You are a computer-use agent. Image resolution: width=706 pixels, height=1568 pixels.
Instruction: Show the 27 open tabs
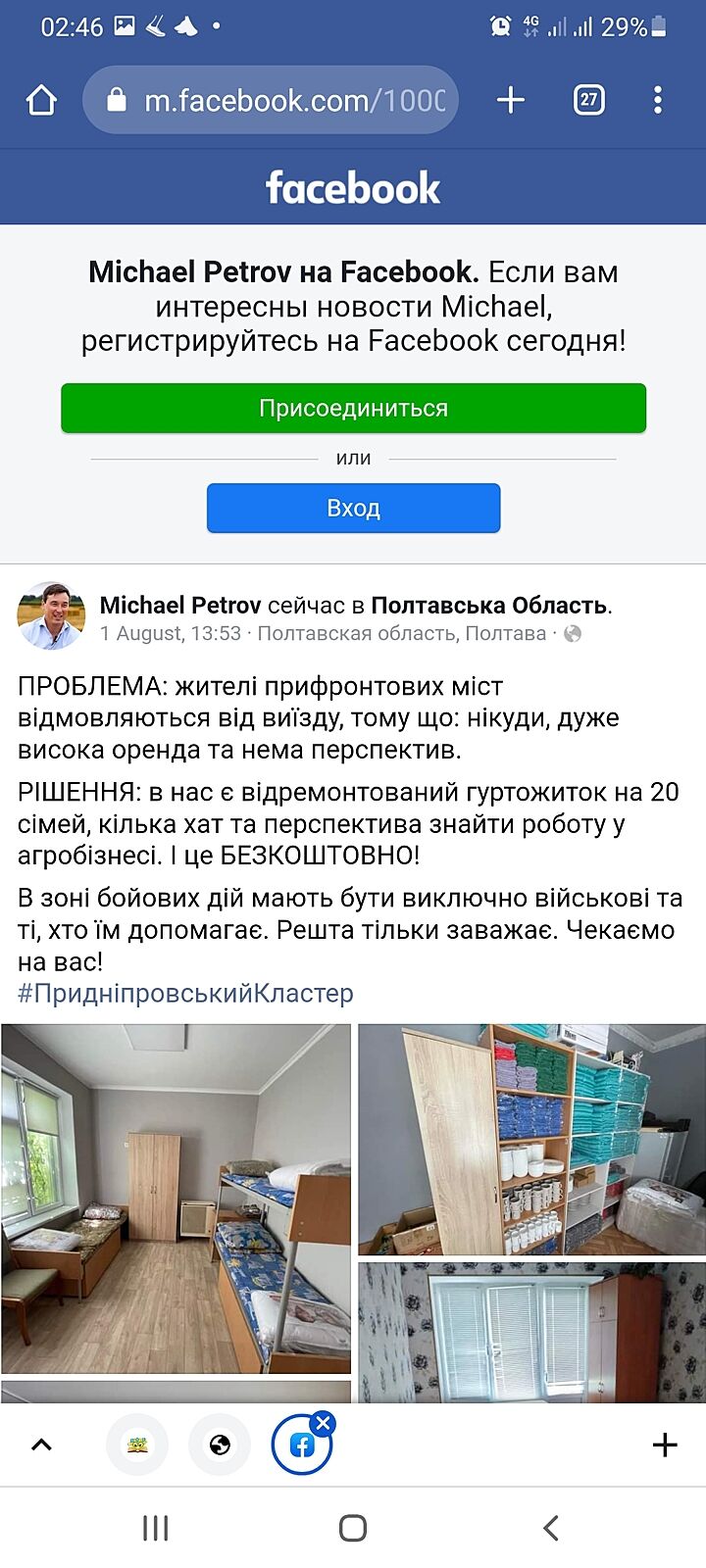(x=588, y=100)
